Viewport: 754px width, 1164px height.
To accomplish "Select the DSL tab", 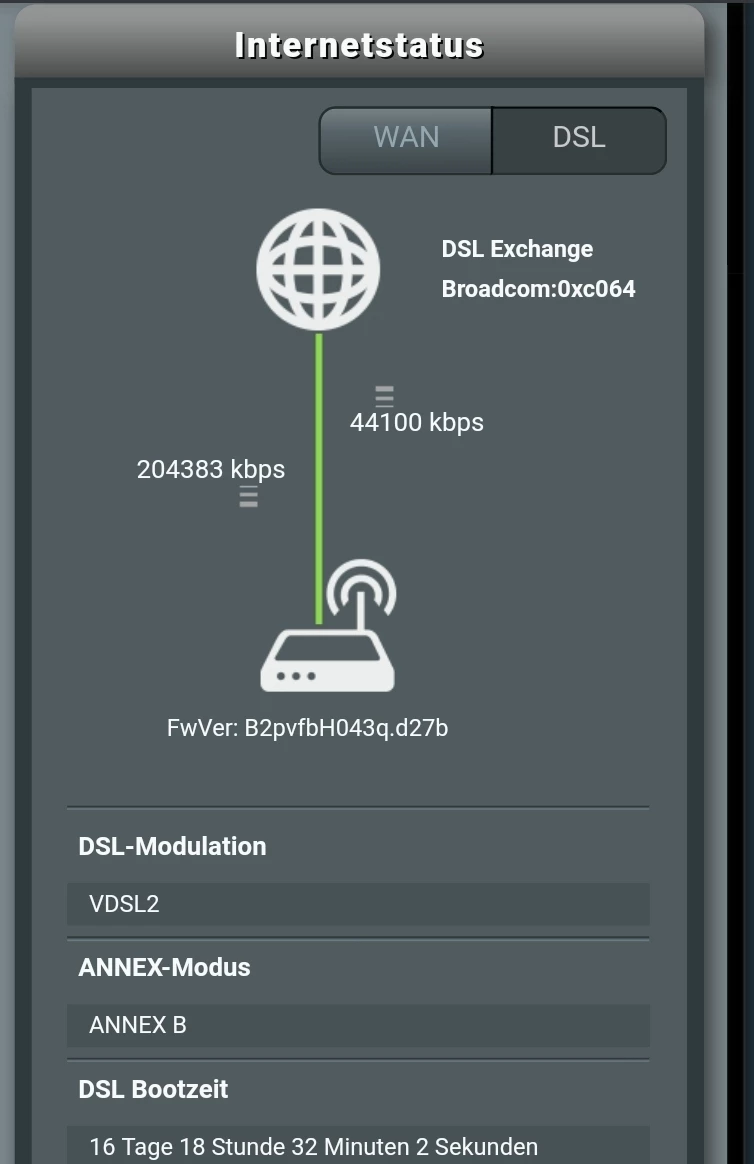I will [579, 138].
